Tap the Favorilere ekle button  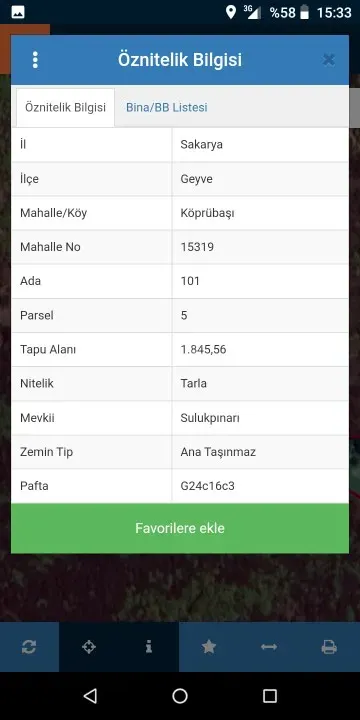180,528
